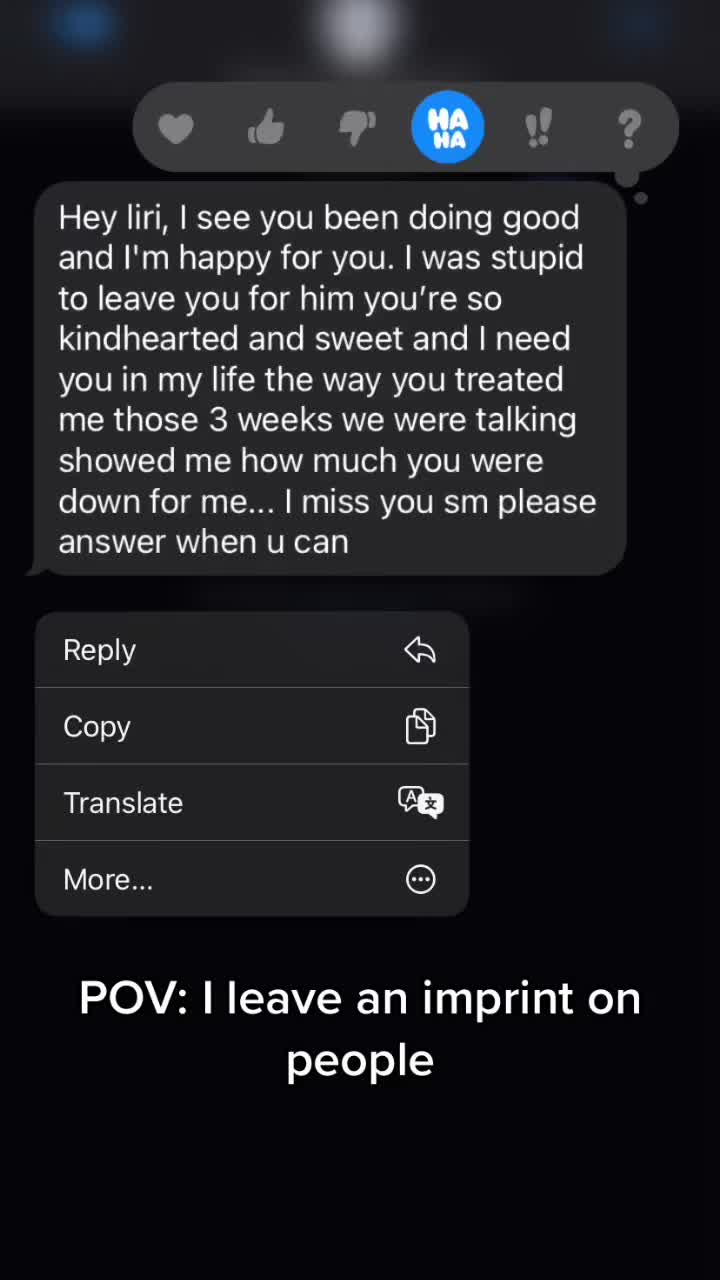Viewport: 720px width, 1280px height.
Task: React with the thumbs down tapback
Action: click(x=357, y=128)
